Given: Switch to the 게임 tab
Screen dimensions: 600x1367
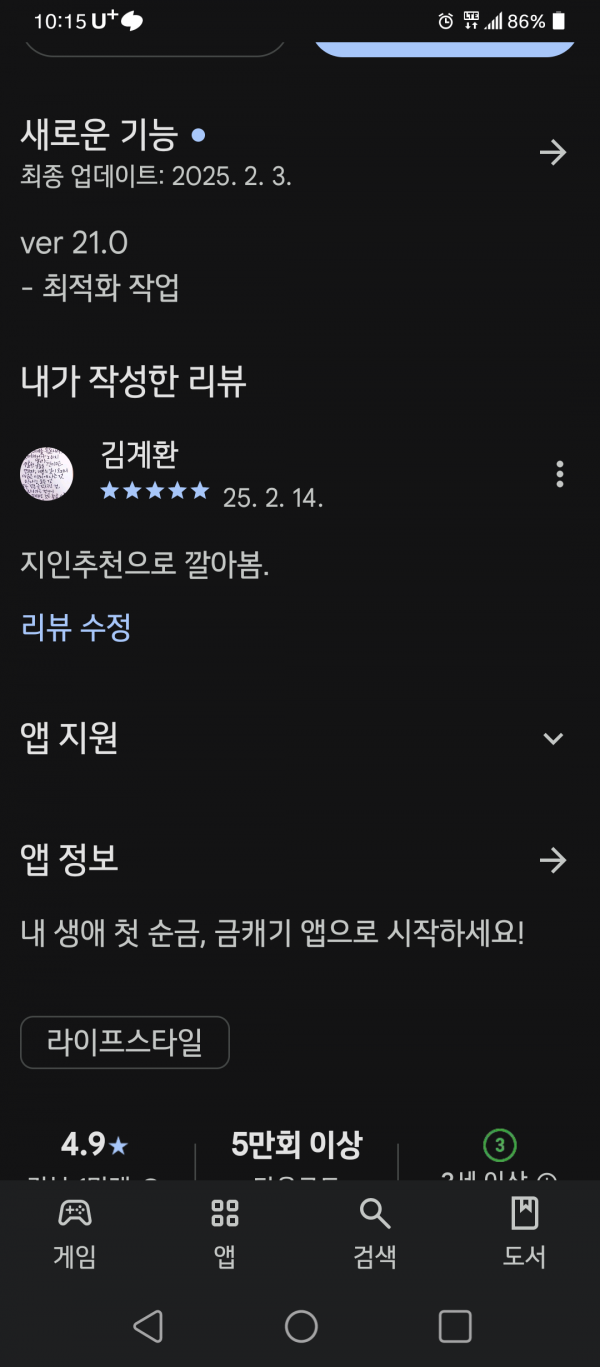Looking at the screenshot, I should pos(75,1233).
